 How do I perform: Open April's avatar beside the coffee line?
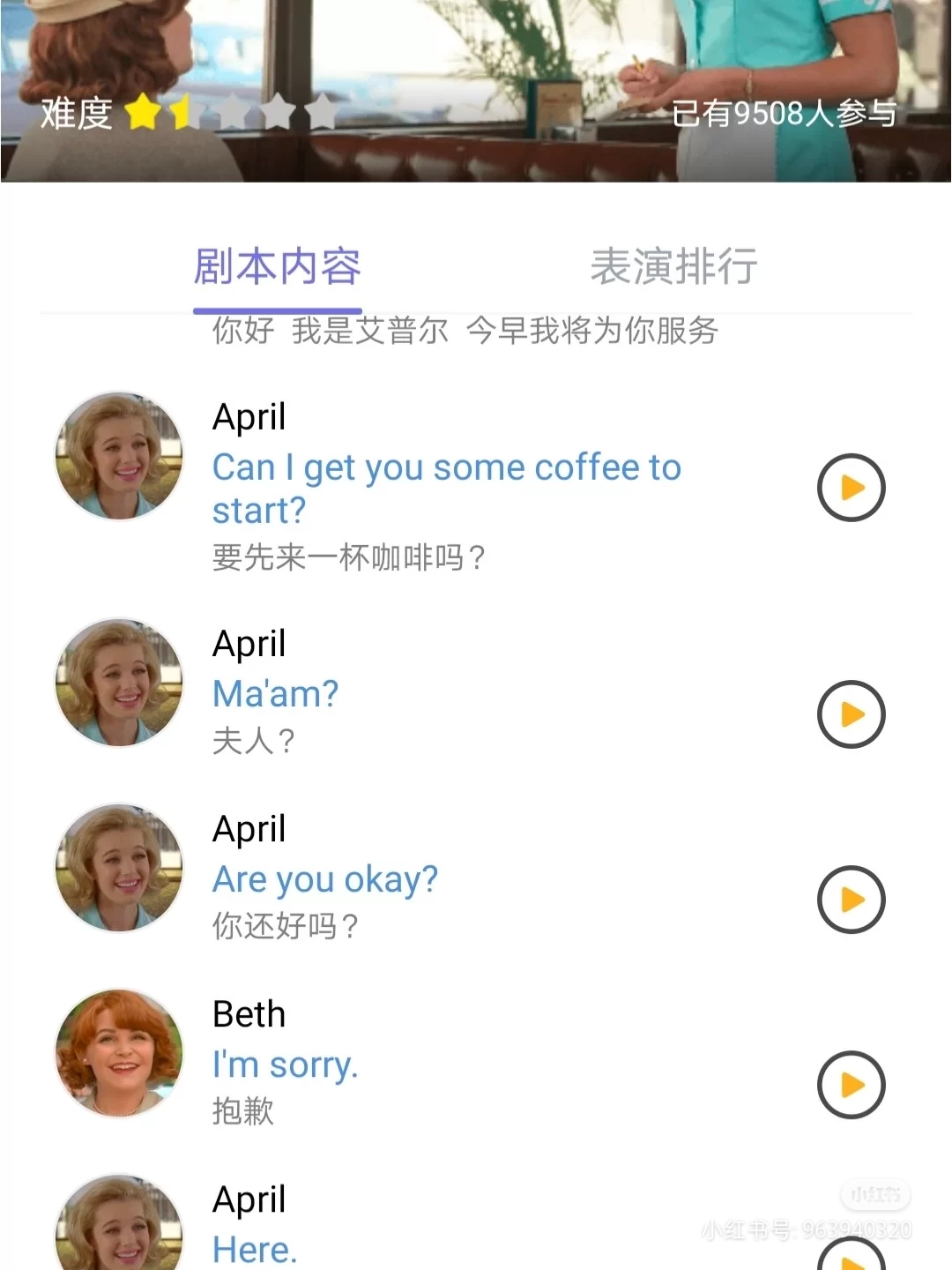pyautogui.click(x=118, y=456)
